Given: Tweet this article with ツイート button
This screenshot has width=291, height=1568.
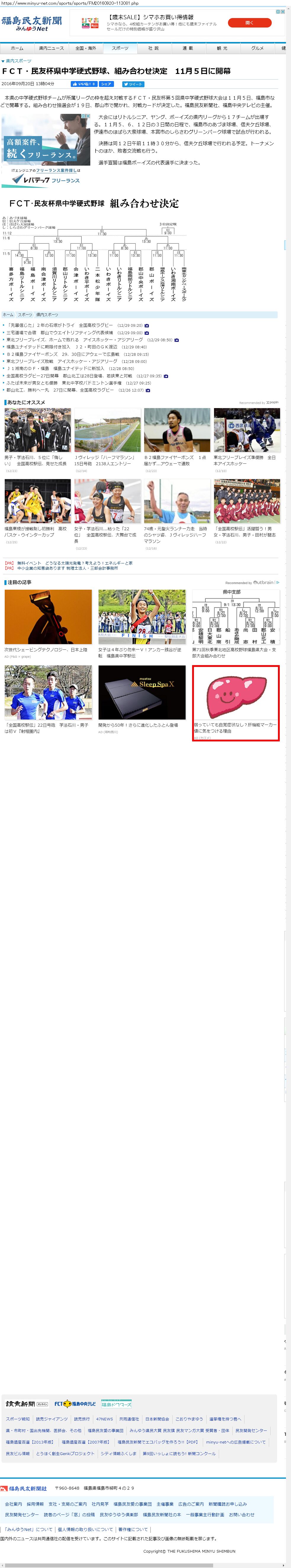Looking at the screenshot, I should tap(133, 84).
